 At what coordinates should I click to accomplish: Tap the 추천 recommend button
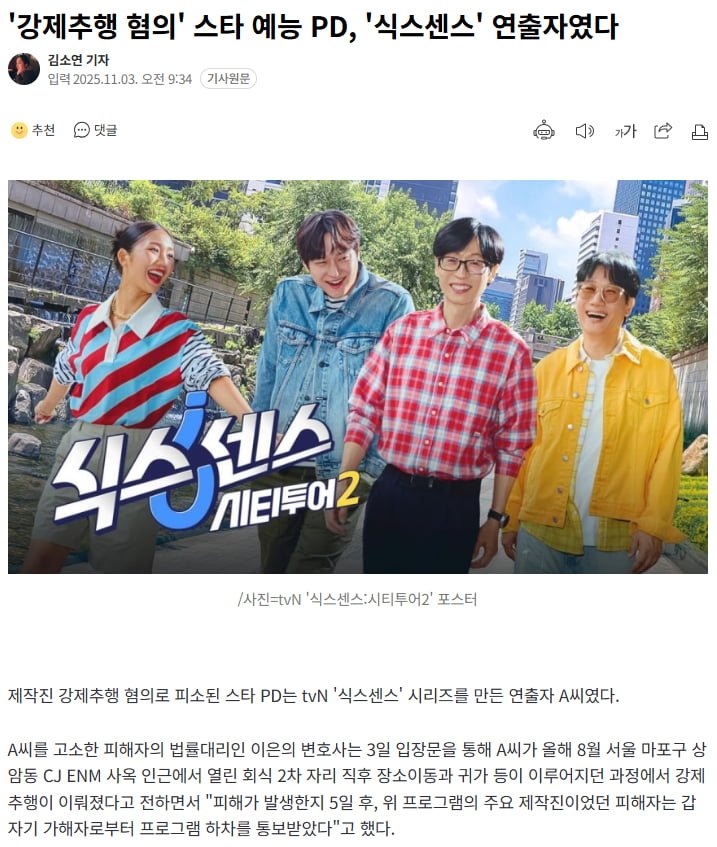point(33,130)
